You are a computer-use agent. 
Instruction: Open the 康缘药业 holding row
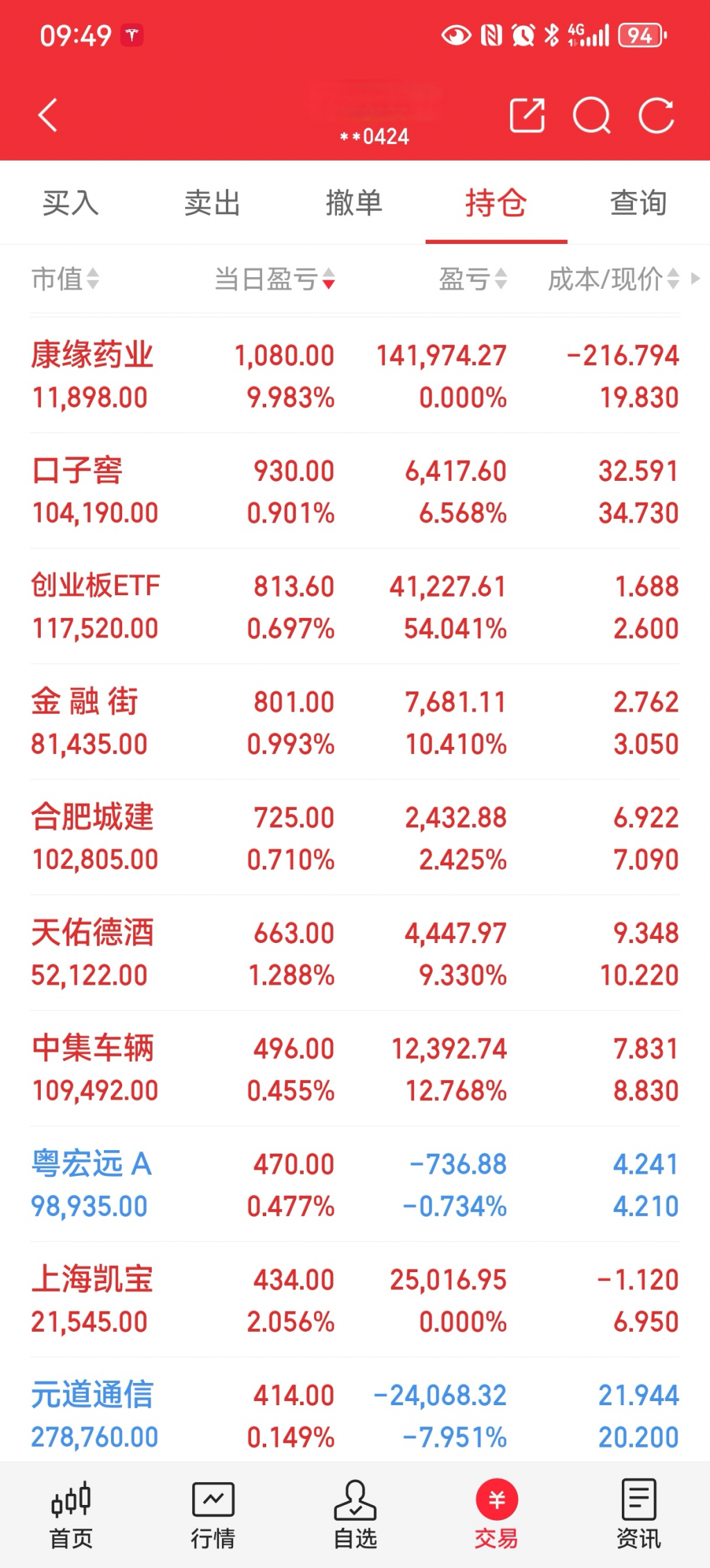pyautogui.click(x=355, y=376)
